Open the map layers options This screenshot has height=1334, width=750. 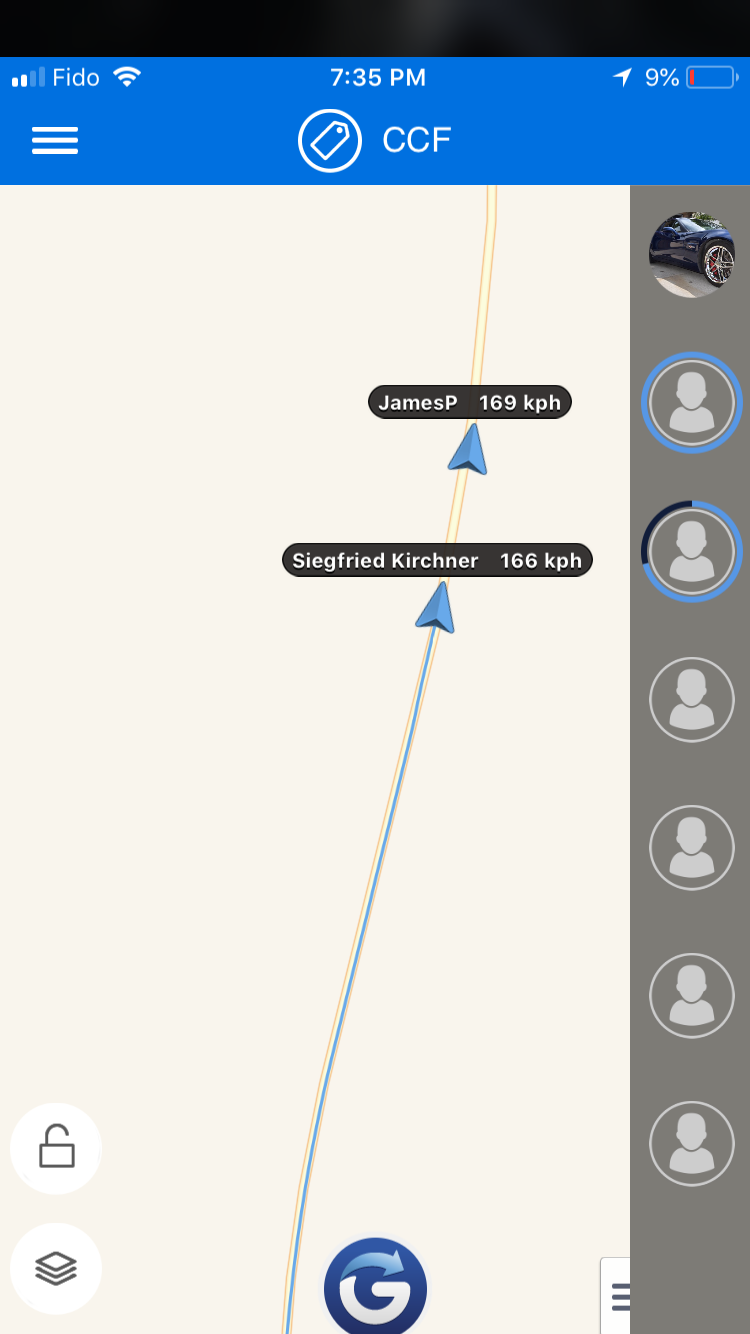coord(56,1268)
